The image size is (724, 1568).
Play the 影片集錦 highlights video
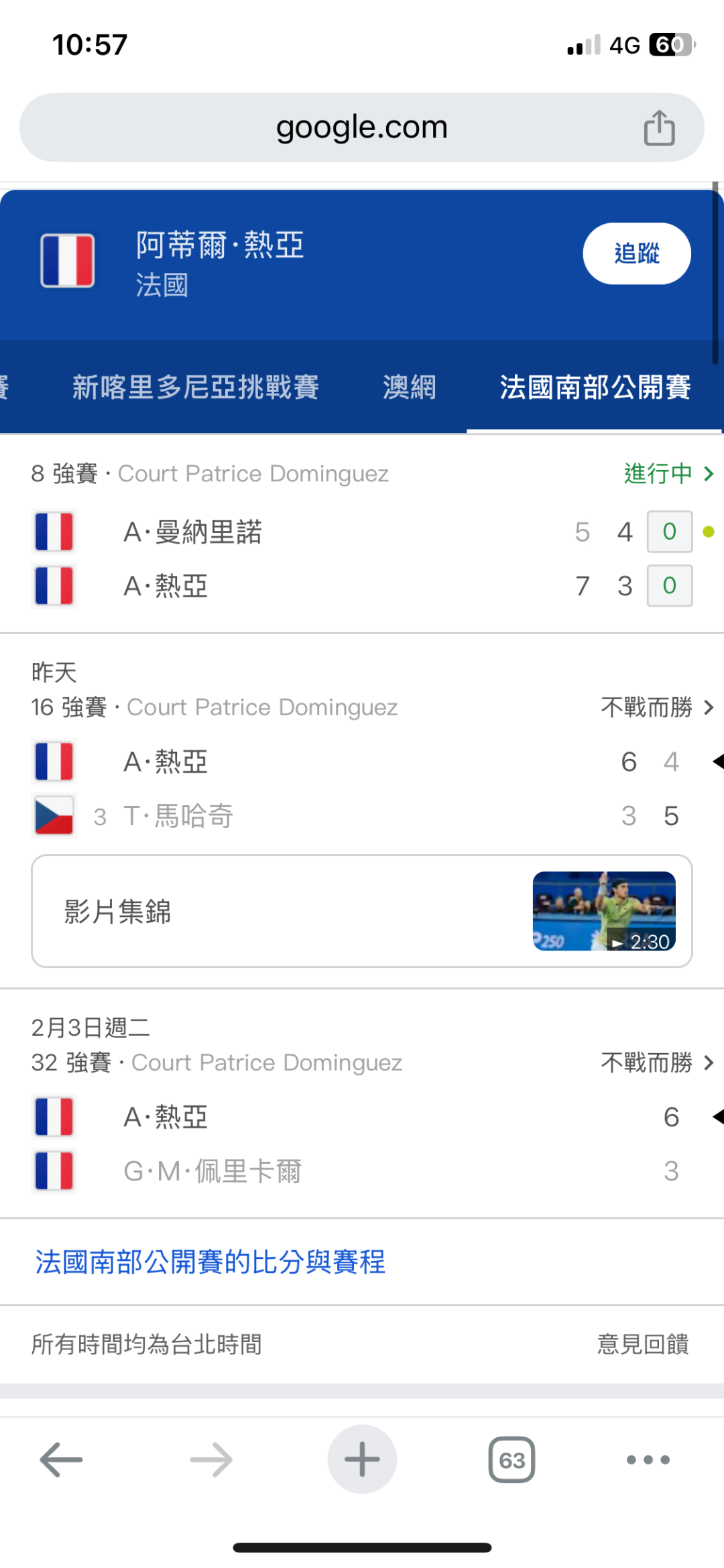[362, 911]
